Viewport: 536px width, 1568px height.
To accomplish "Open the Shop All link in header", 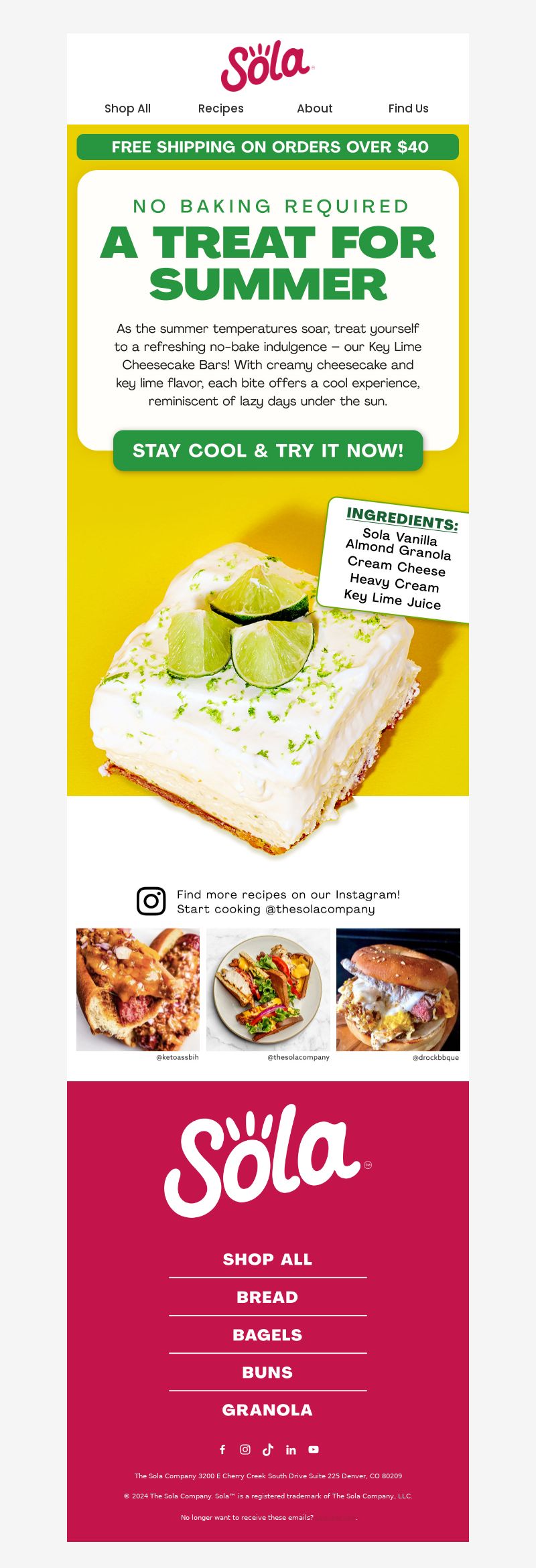I will [x=127, y=108].
